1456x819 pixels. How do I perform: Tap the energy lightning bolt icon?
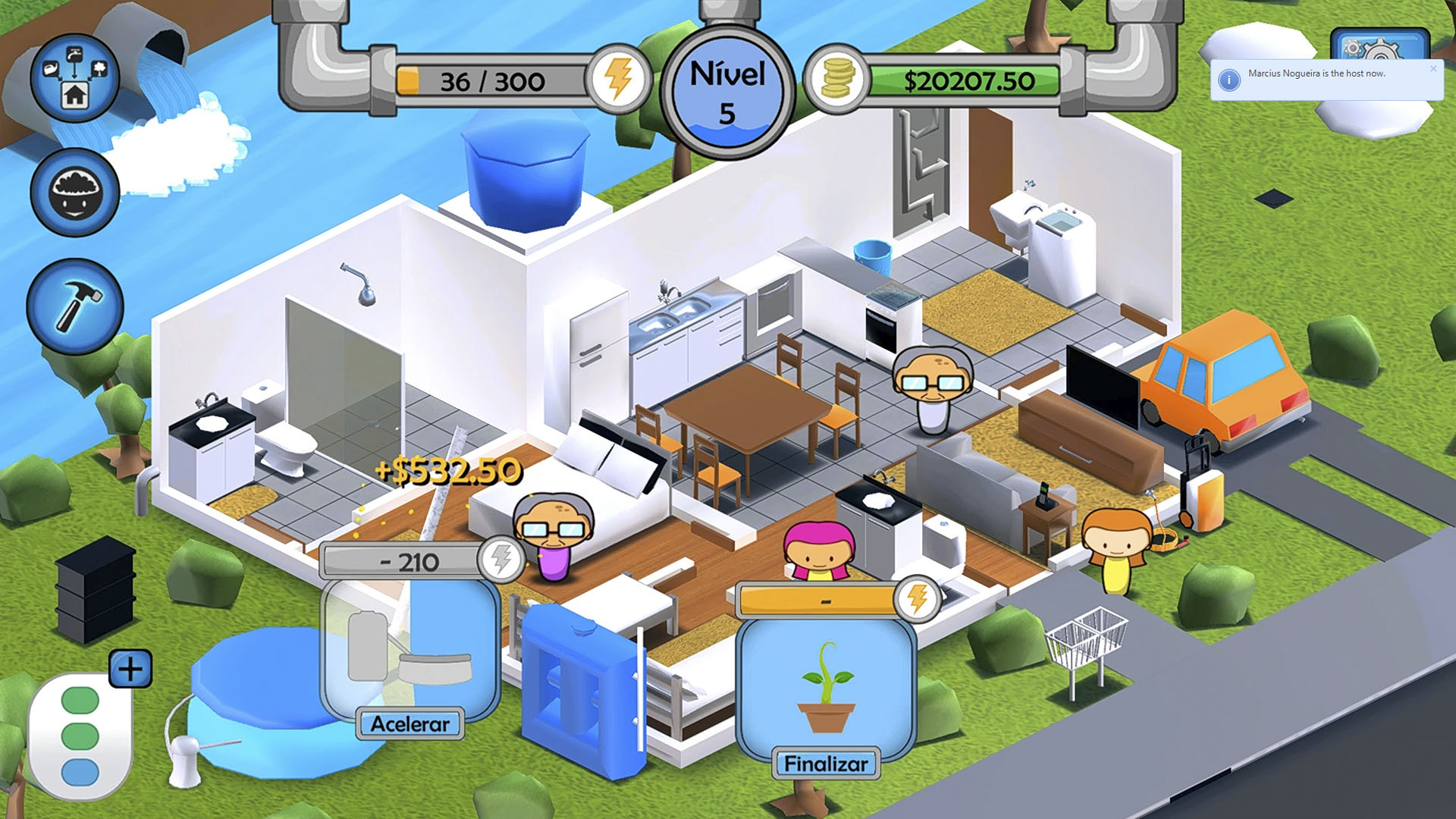pos(619,79)
